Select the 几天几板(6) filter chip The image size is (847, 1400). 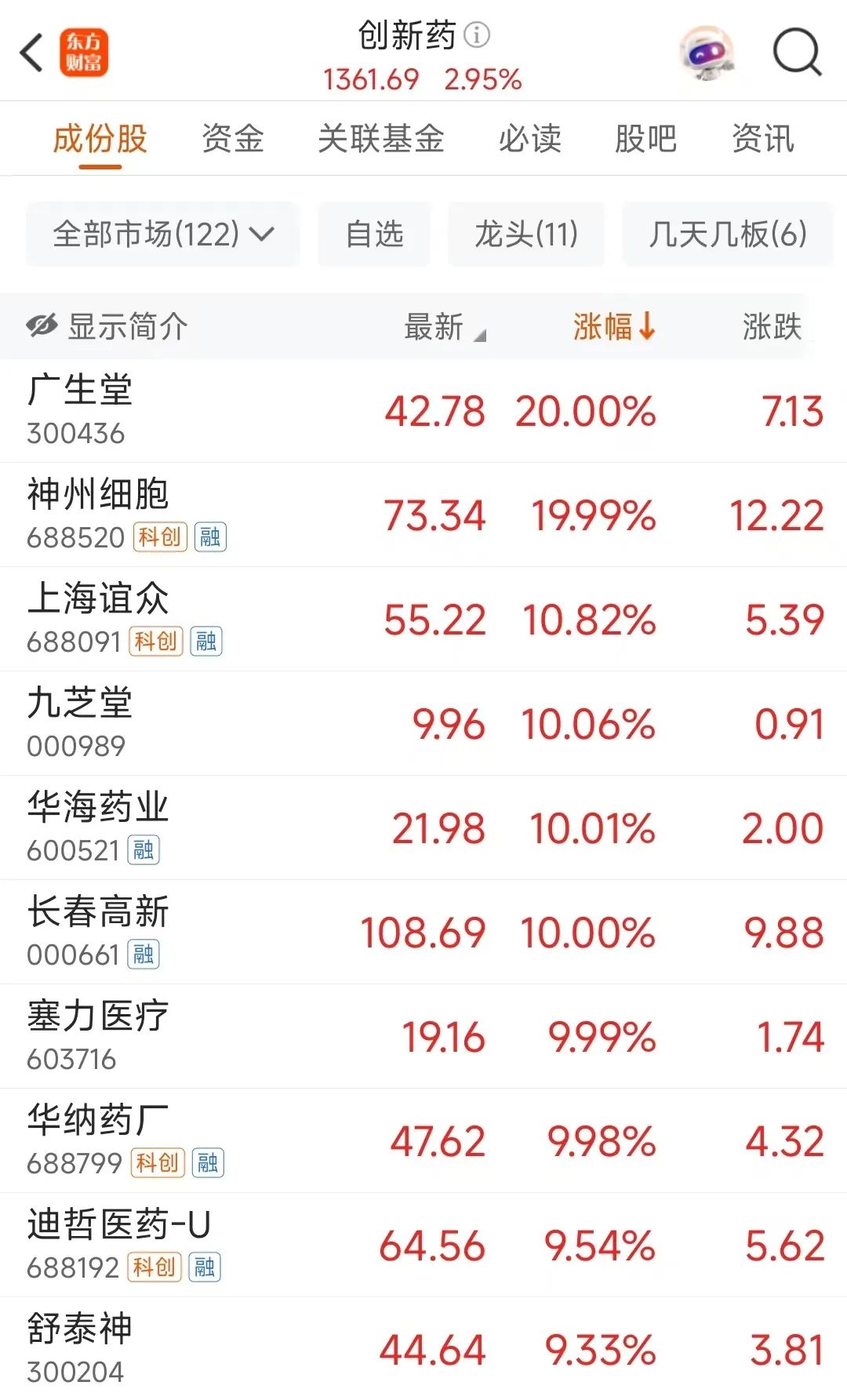pyautogui.click(x=728, y=234)
